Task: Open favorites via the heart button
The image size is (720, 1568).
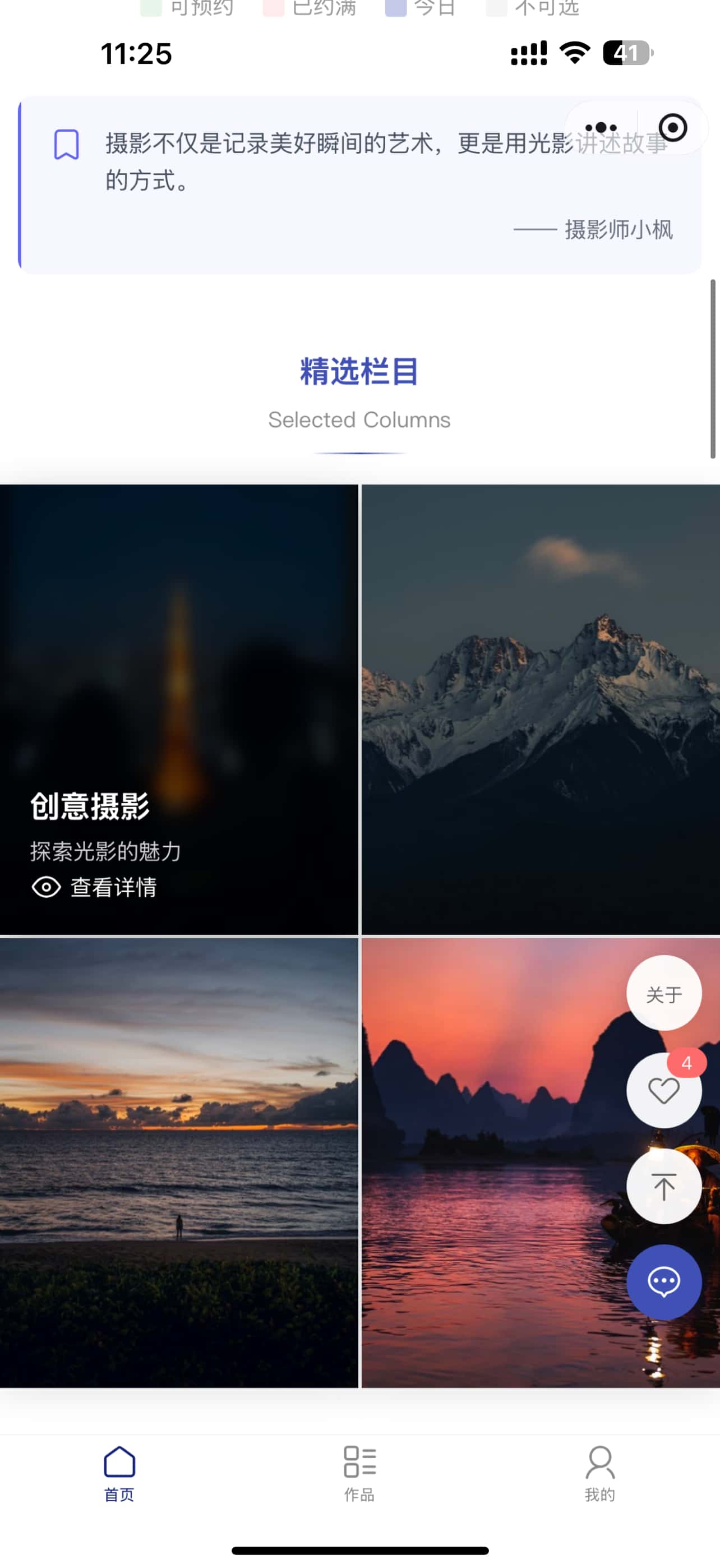Action: click(663, 1091)
